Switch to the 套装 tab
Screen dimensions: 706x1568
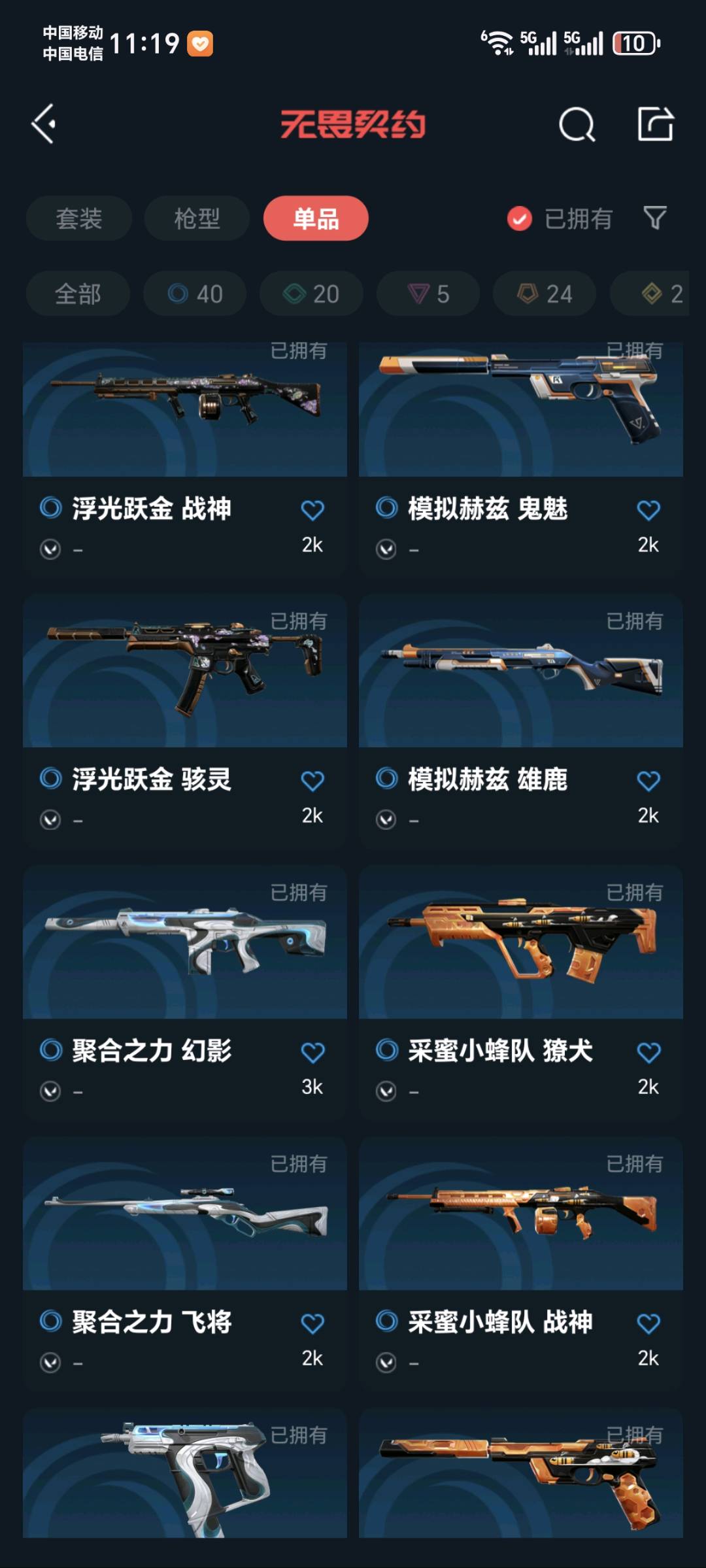79,218
